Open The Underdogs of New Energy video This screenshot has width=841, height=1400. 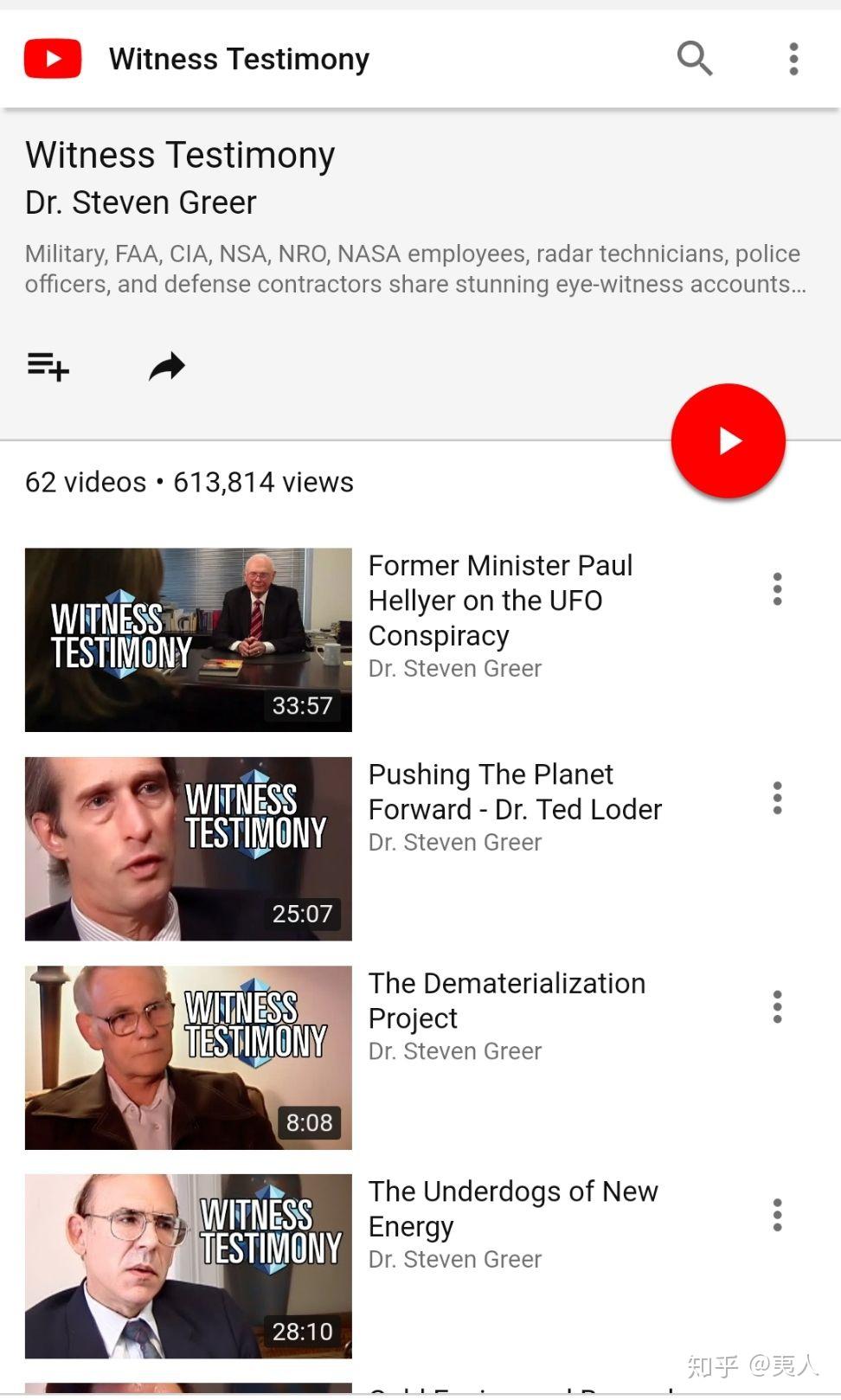[189, 1266]
